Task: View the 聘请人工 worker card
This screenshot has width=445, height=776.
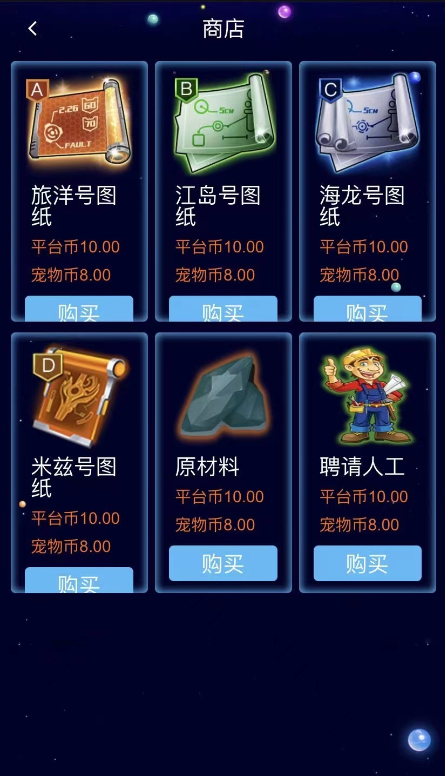Action: coord(367,463)
